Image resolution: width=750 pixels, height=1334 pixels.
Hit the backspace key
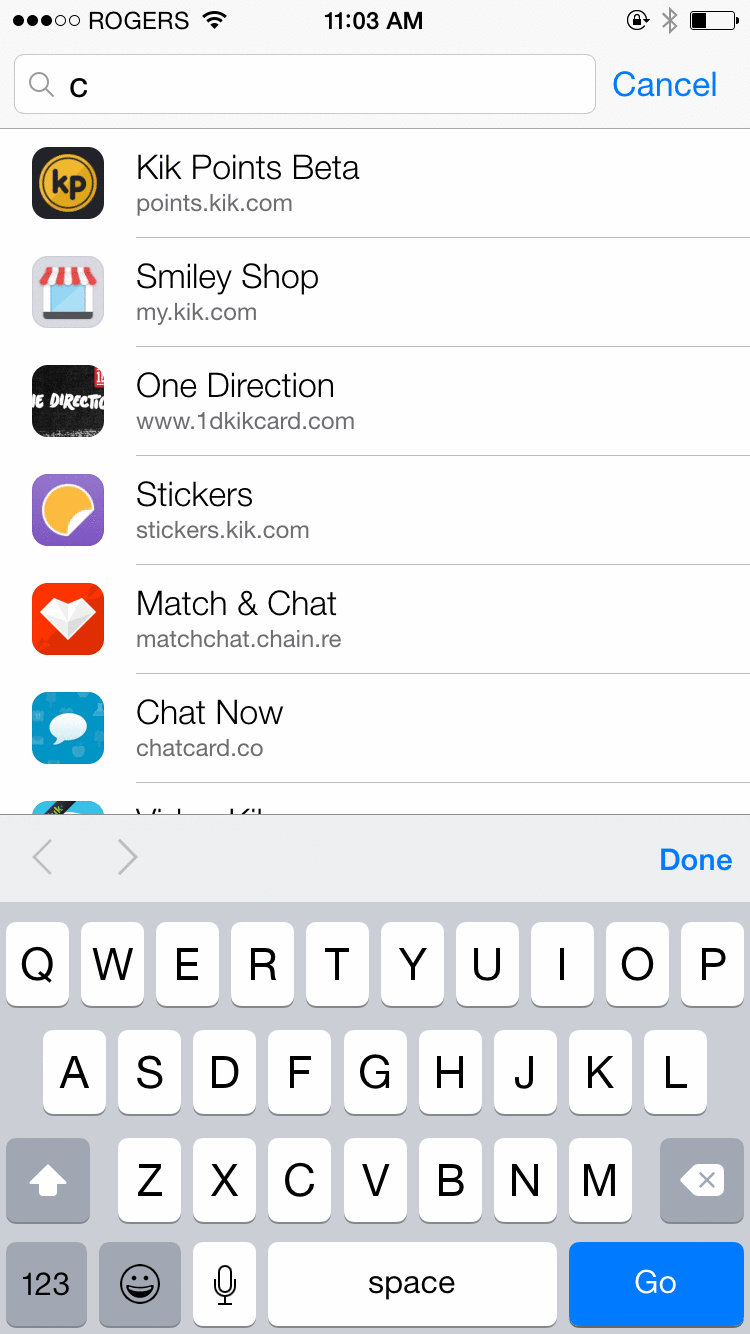(x=702, y=1181)
